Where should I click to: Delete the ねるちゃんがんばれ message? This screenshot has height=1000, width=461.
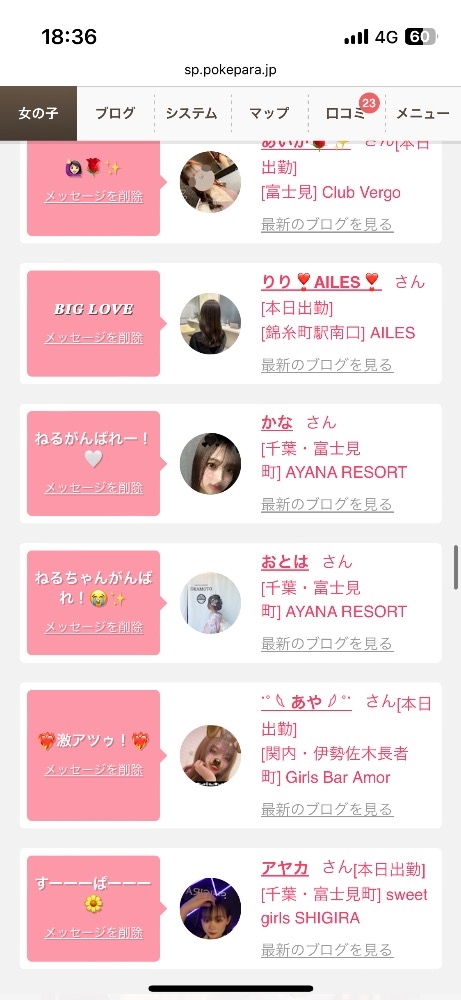[94, 628]
